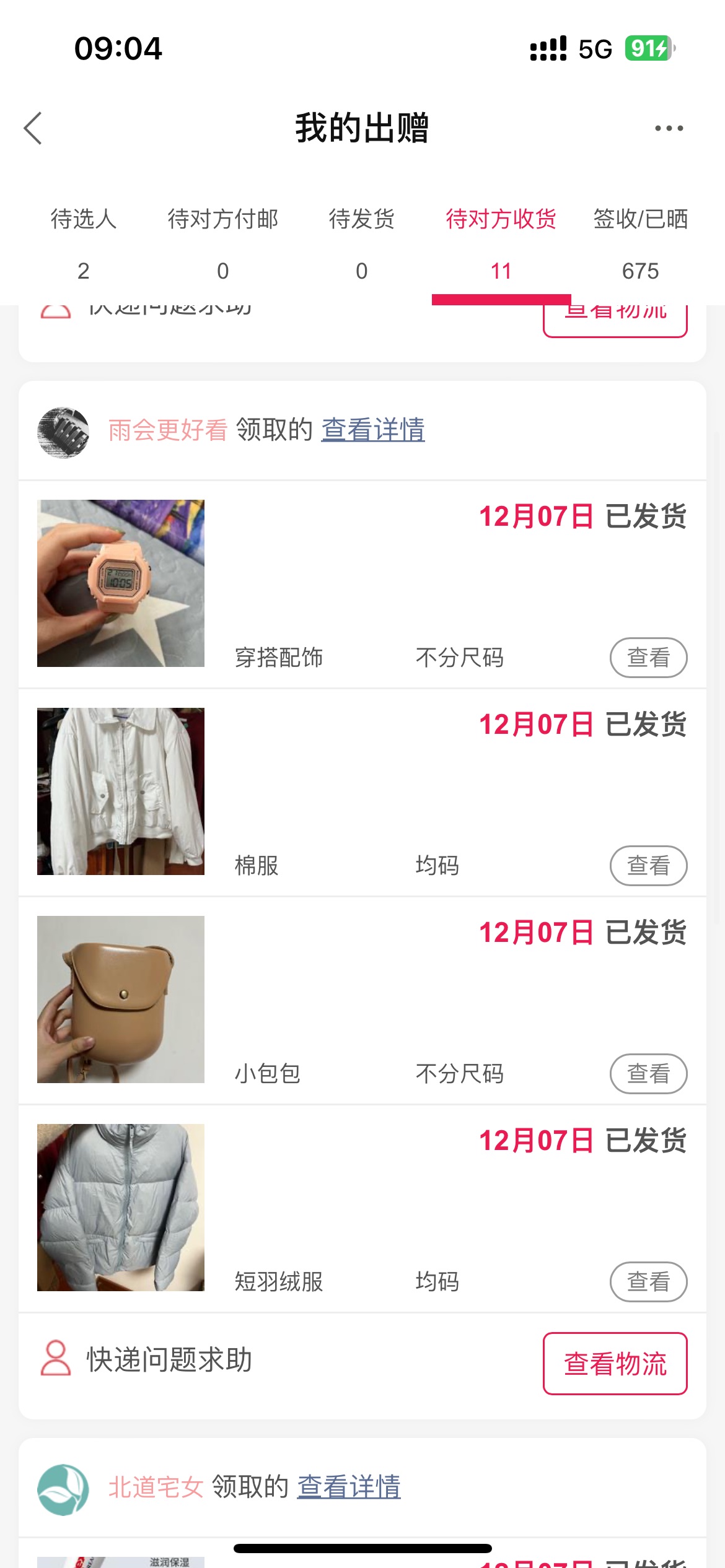Open the three-dot overflow menu
This screenshot has height=1568, width=725.
pyautogui.click(x=669, y=128)
